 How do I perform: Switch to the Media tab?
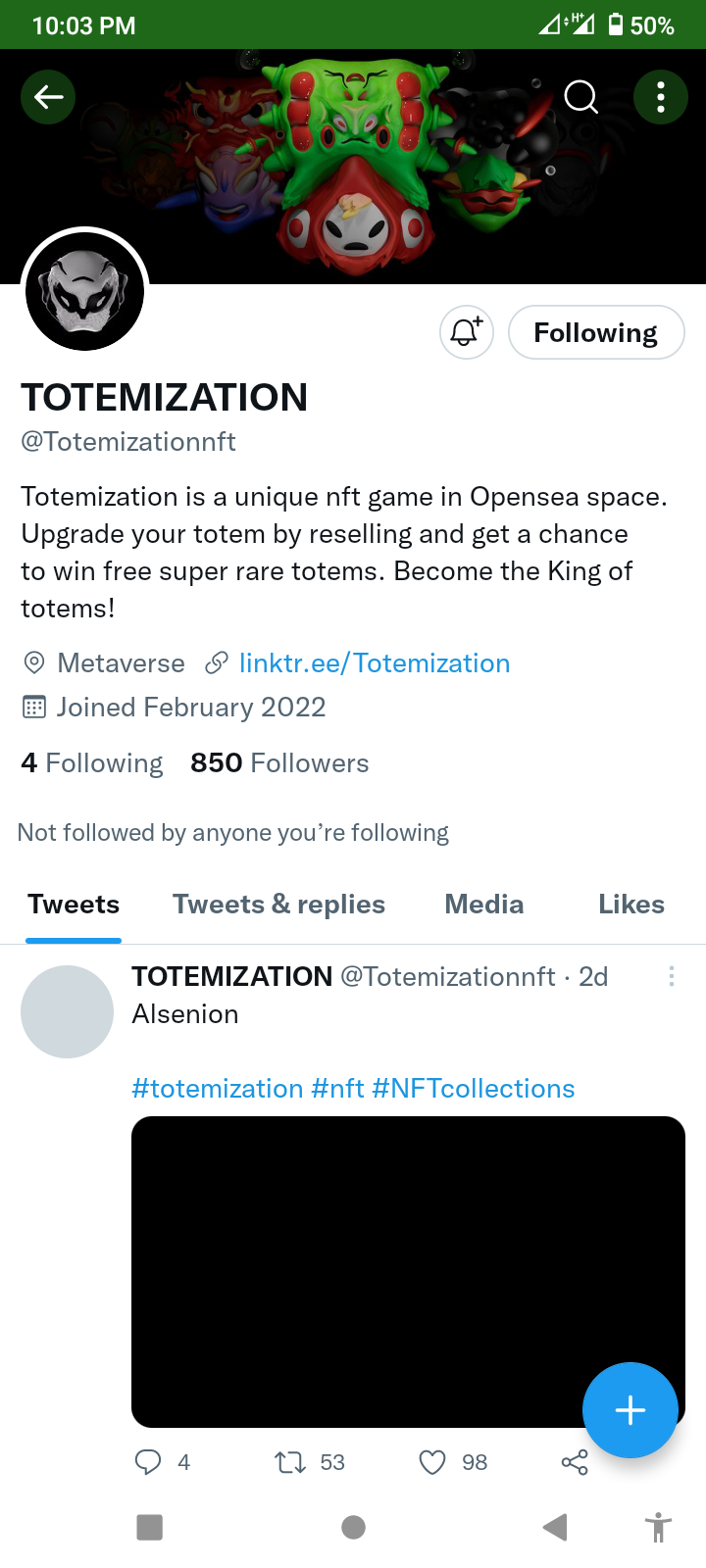pos(483,904)
